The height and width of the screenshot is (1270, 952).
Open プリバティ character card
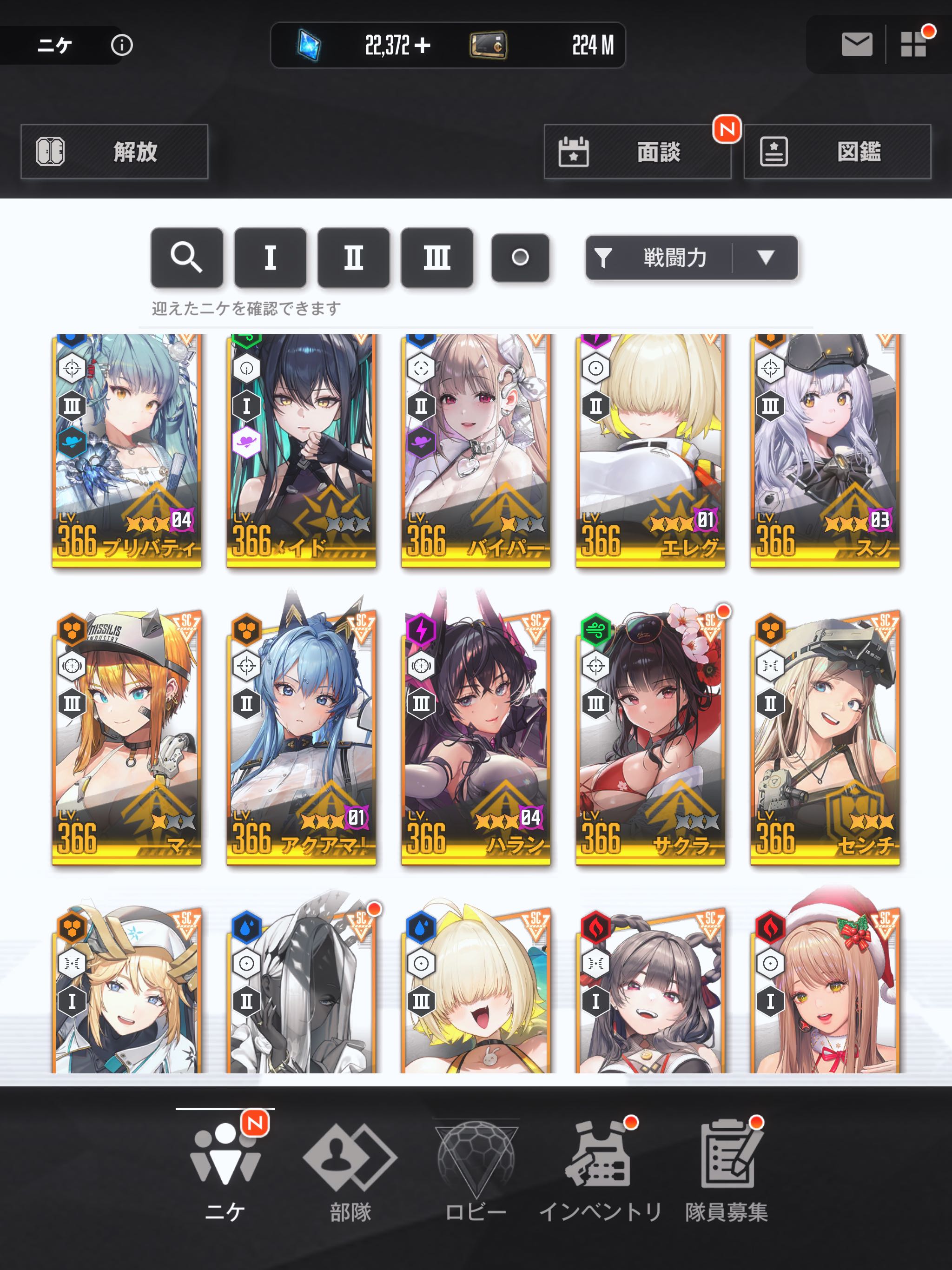coord(127,451)
